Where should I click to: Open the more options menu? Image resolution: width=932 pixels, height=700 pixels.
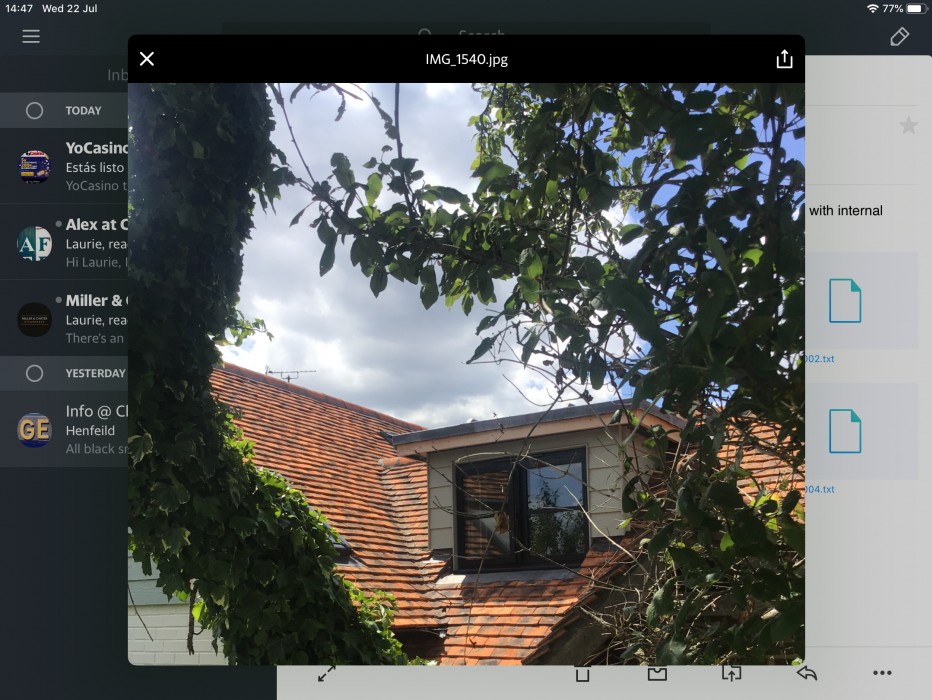point(881,673)
